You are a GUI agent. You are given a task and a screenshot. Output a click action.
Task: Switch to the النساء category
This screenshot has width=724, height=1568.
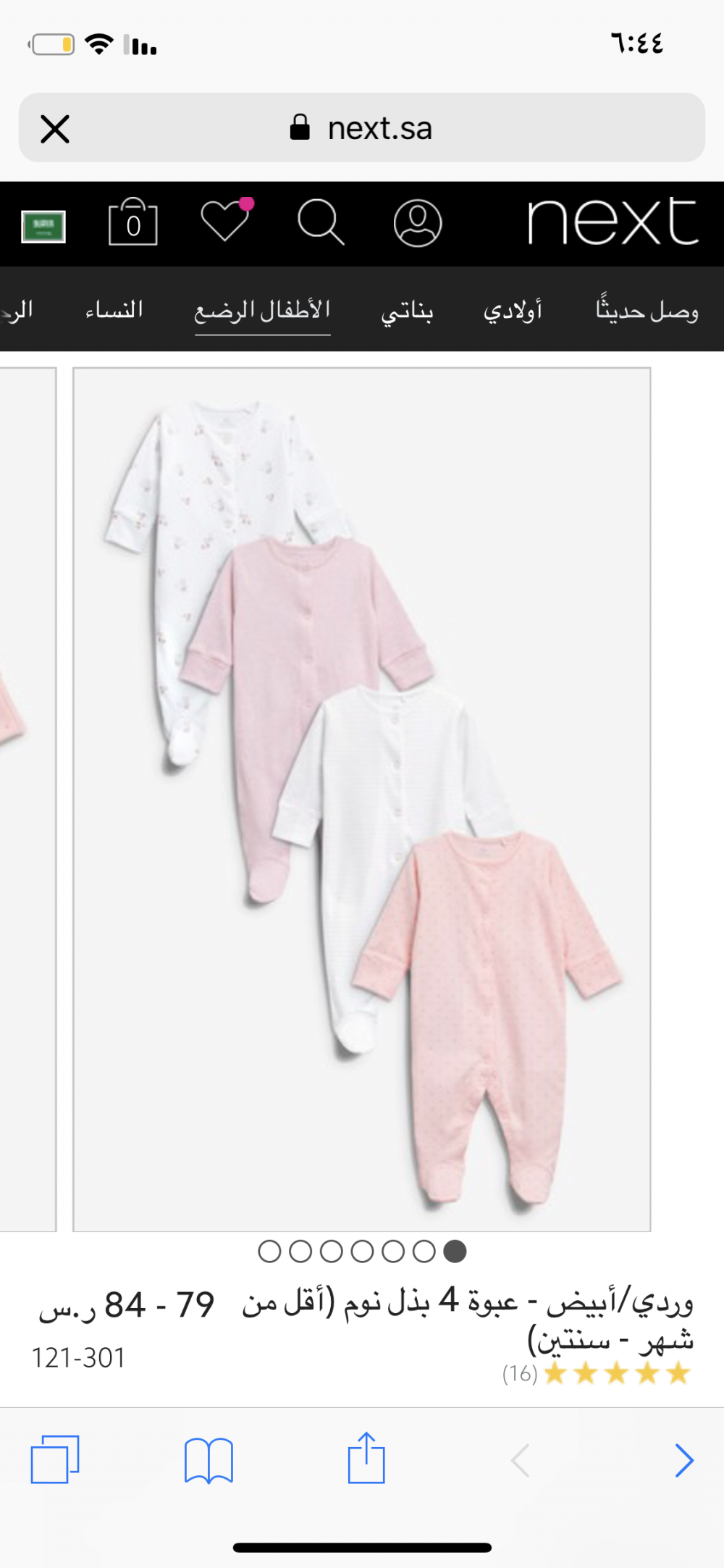(x=114, y=310)
